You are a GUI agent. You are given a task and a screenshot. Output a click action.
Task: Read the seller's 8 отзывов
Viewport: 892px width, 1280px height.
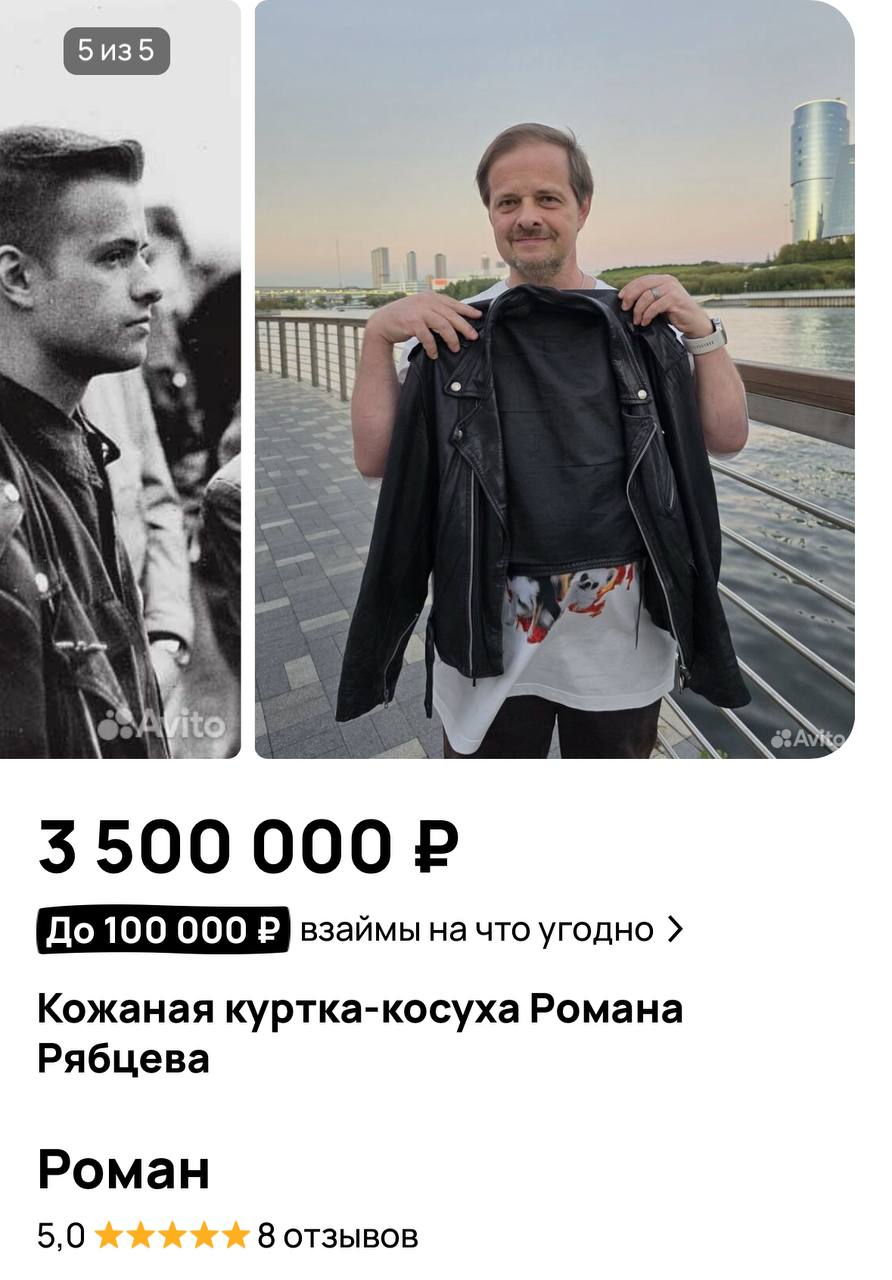tap(338, 1236)
